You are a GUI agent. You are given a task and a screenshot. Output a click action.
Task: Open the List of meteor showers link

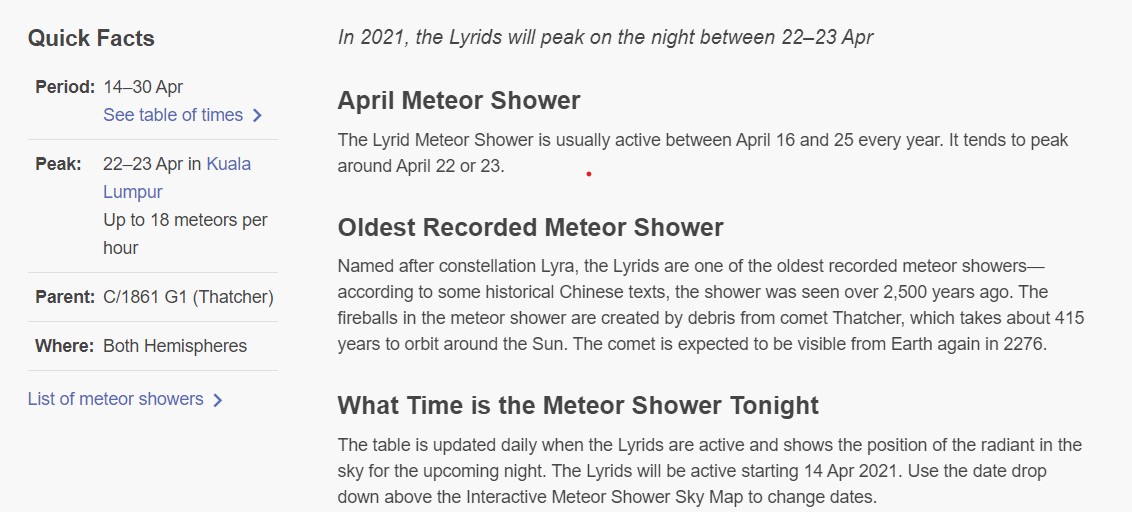pyautogui.click(x=116, y=399)
